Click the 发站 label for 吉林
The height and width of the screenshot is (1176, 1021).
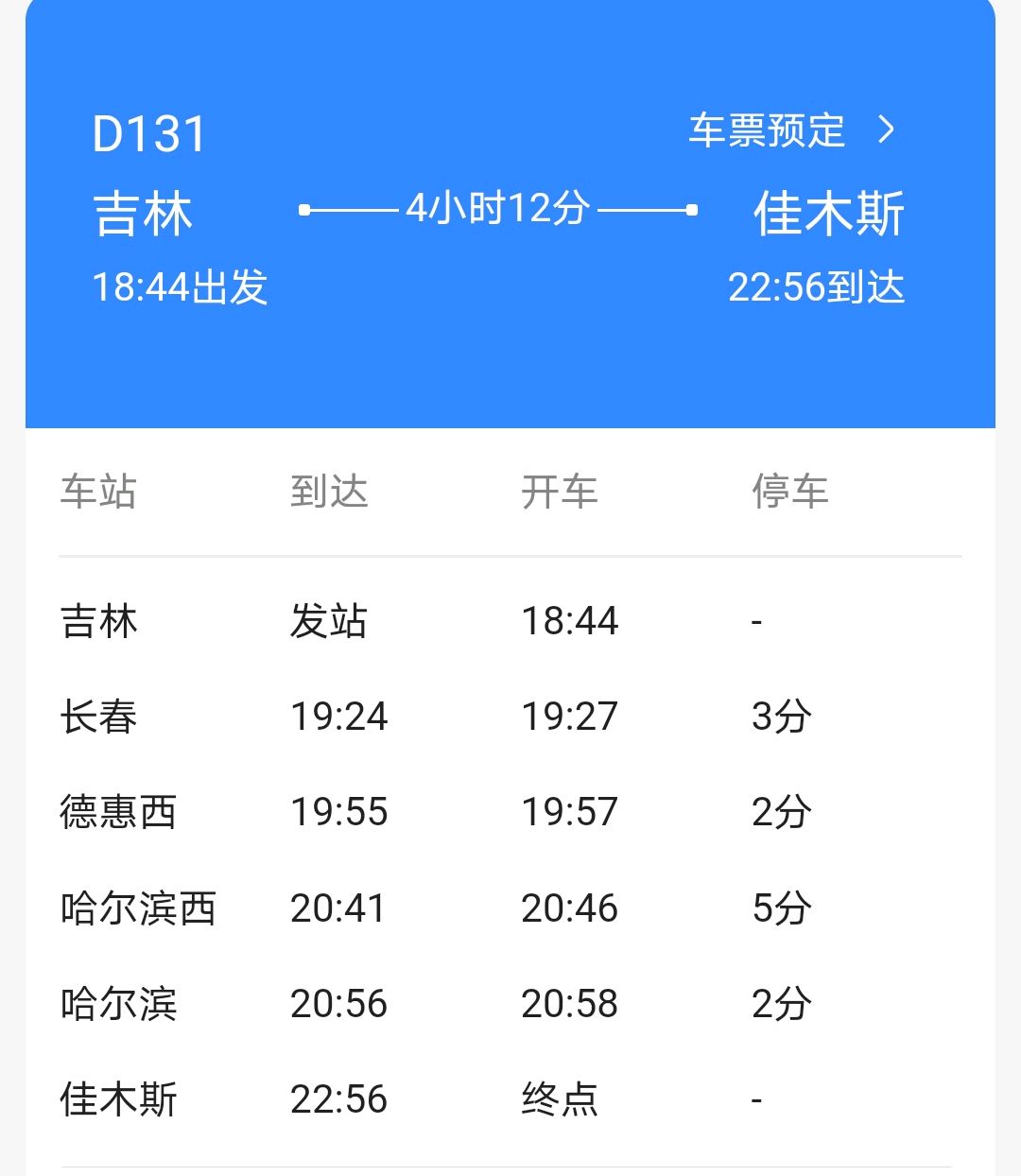point(329,621)
